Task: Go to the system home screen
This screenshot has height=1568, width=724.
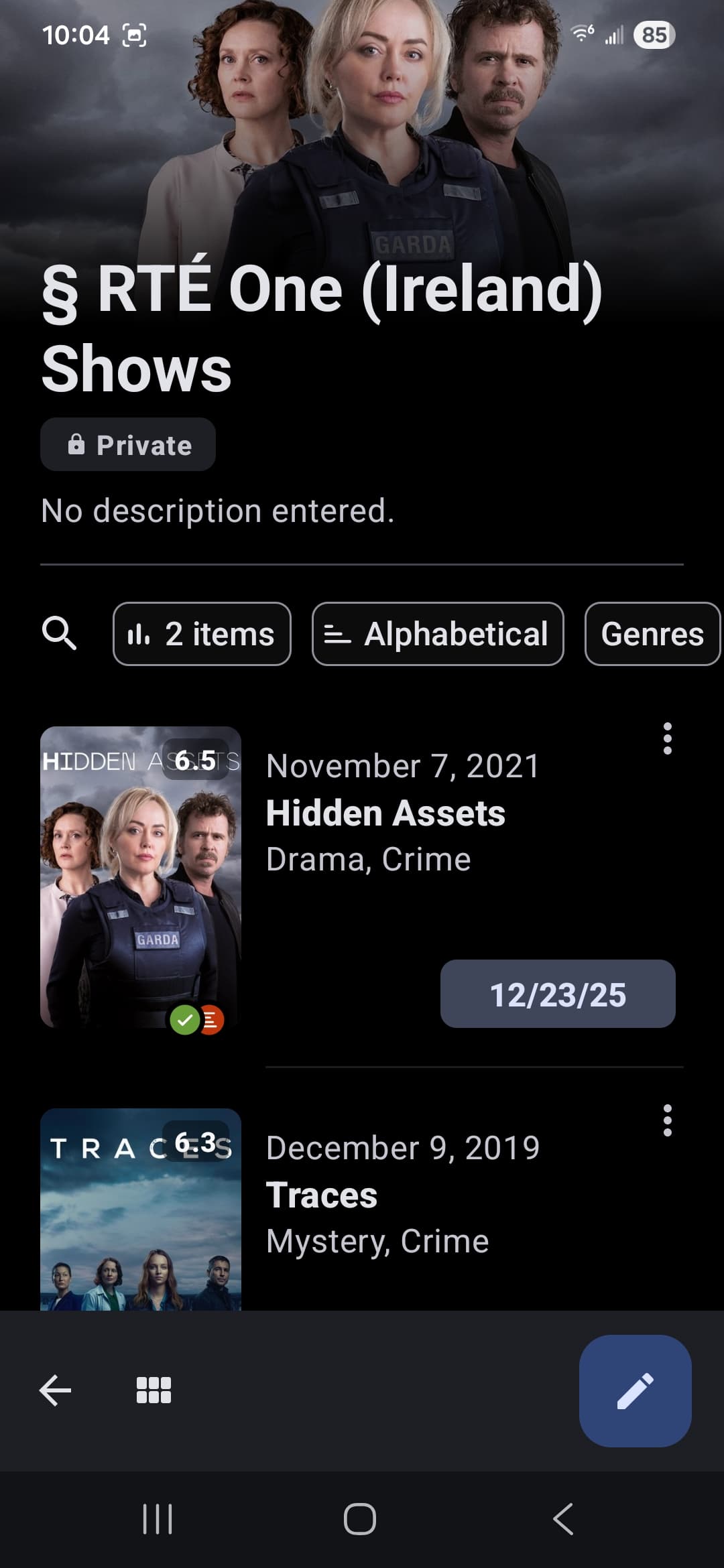Action: (x=360, y=1519)
